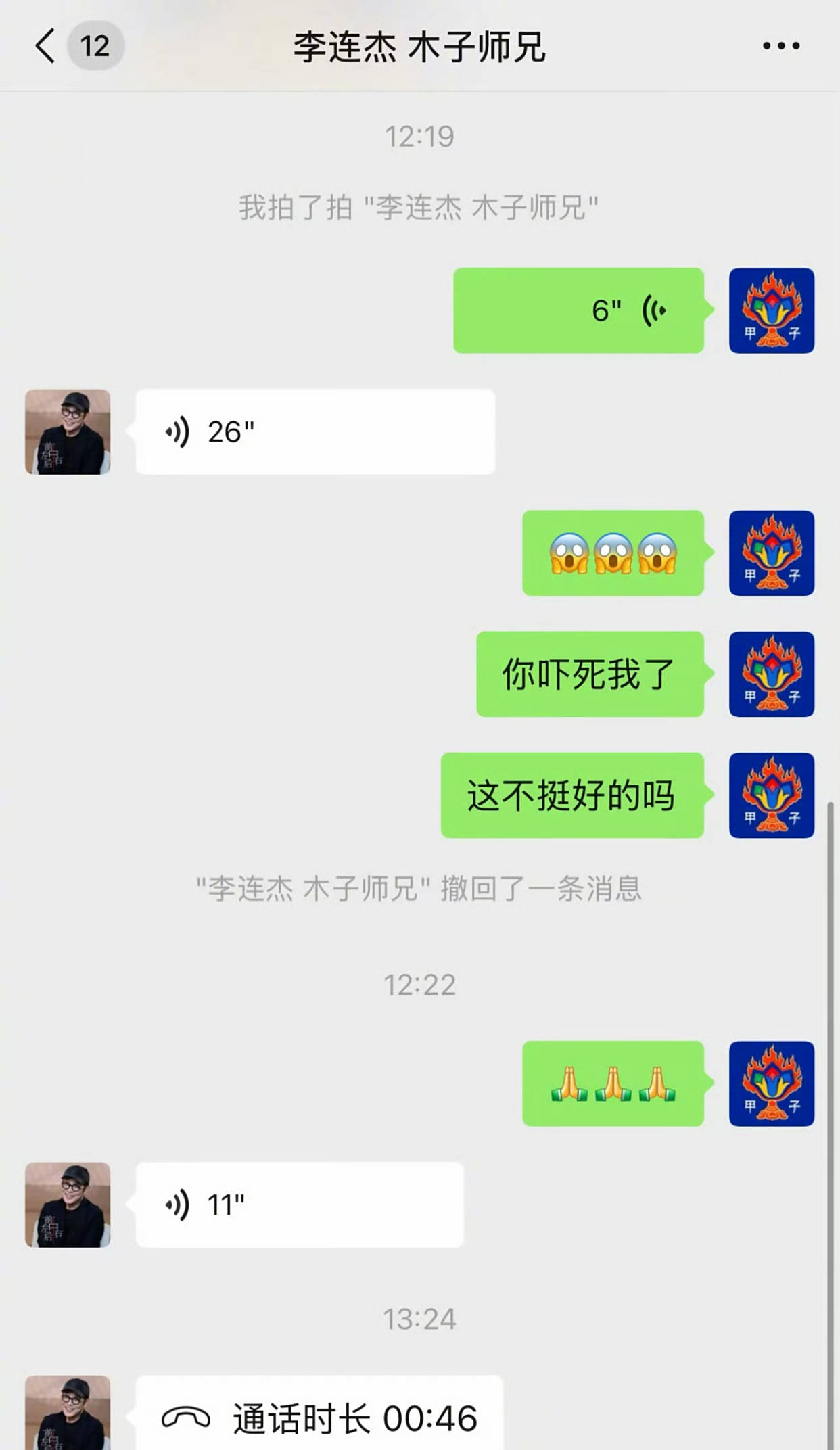Screen dimensions: 840x1450
Task: Play the 26-second received voice message
Action: pyautogui.click(x=315, y=431)
